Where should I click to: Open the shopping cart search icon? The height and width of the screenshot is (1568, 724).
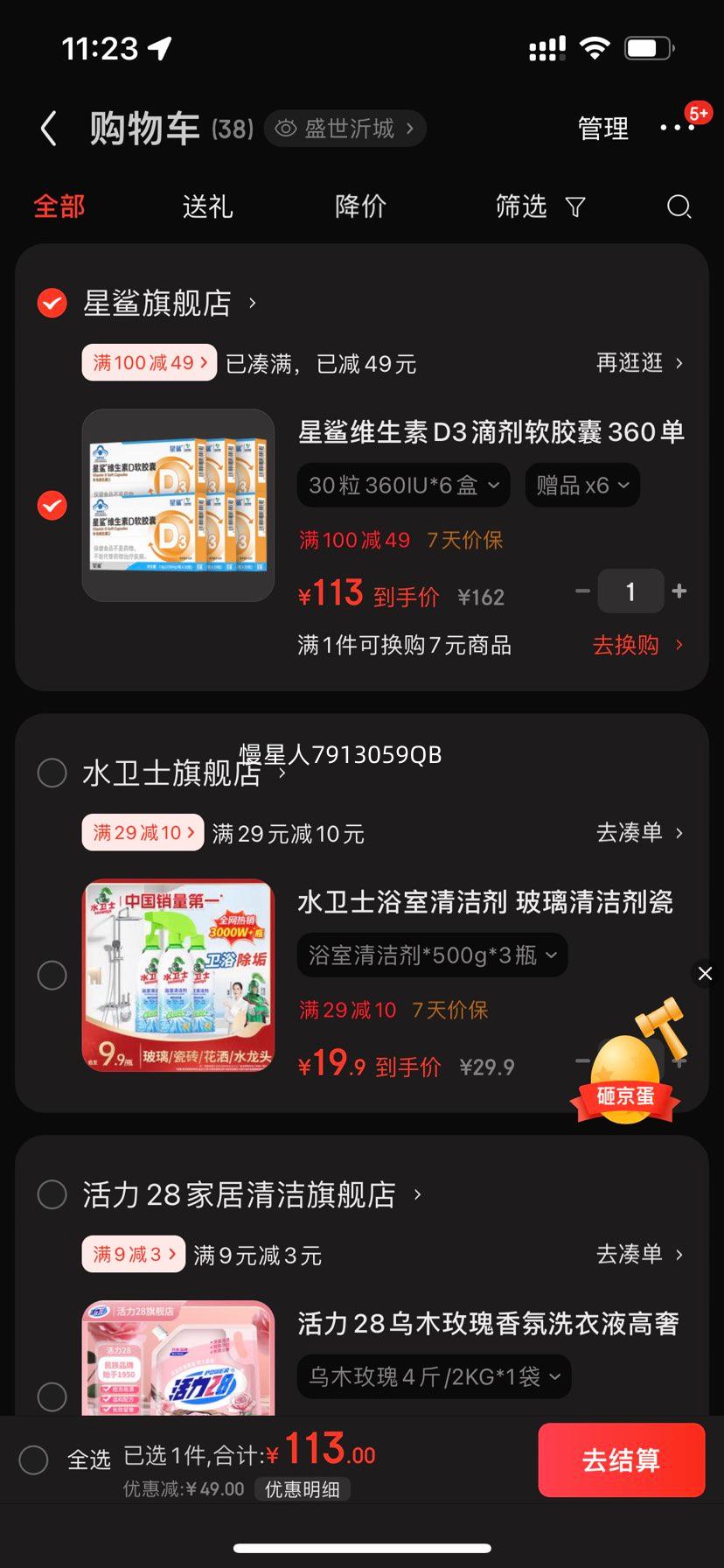[679, 206]
